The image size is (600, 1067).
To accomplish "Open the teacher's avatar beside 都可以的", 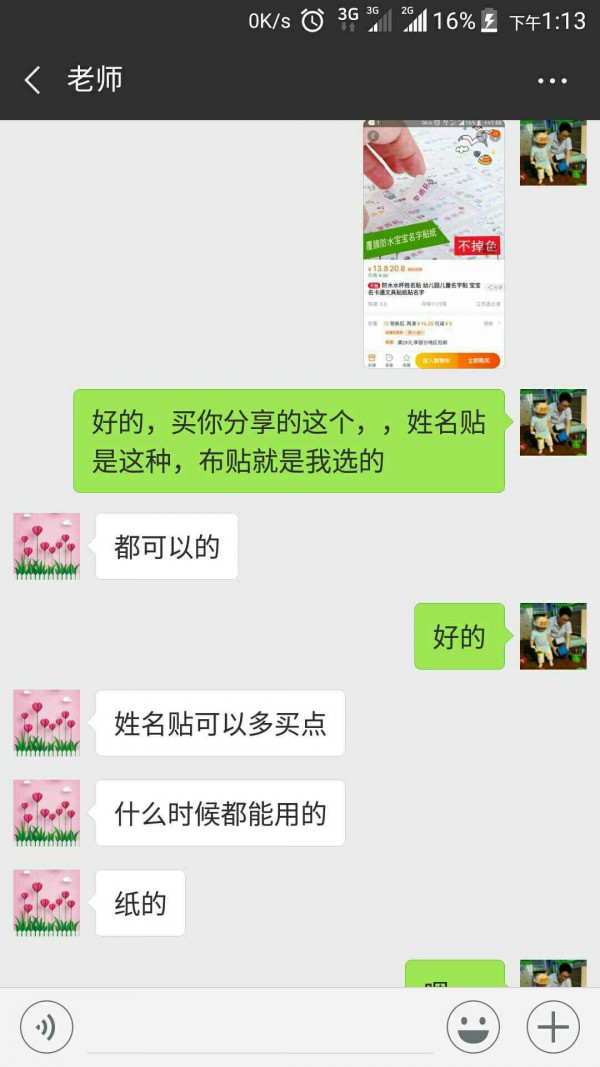I will point(47,546).
